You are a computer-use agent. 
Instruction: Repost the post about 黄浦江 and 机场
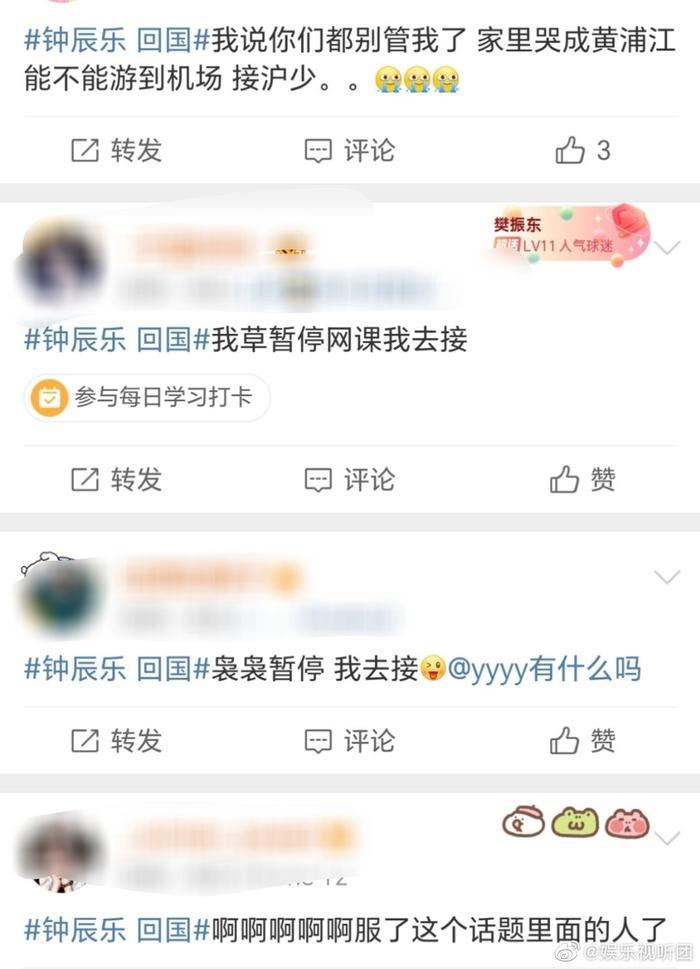coord(116,151)
